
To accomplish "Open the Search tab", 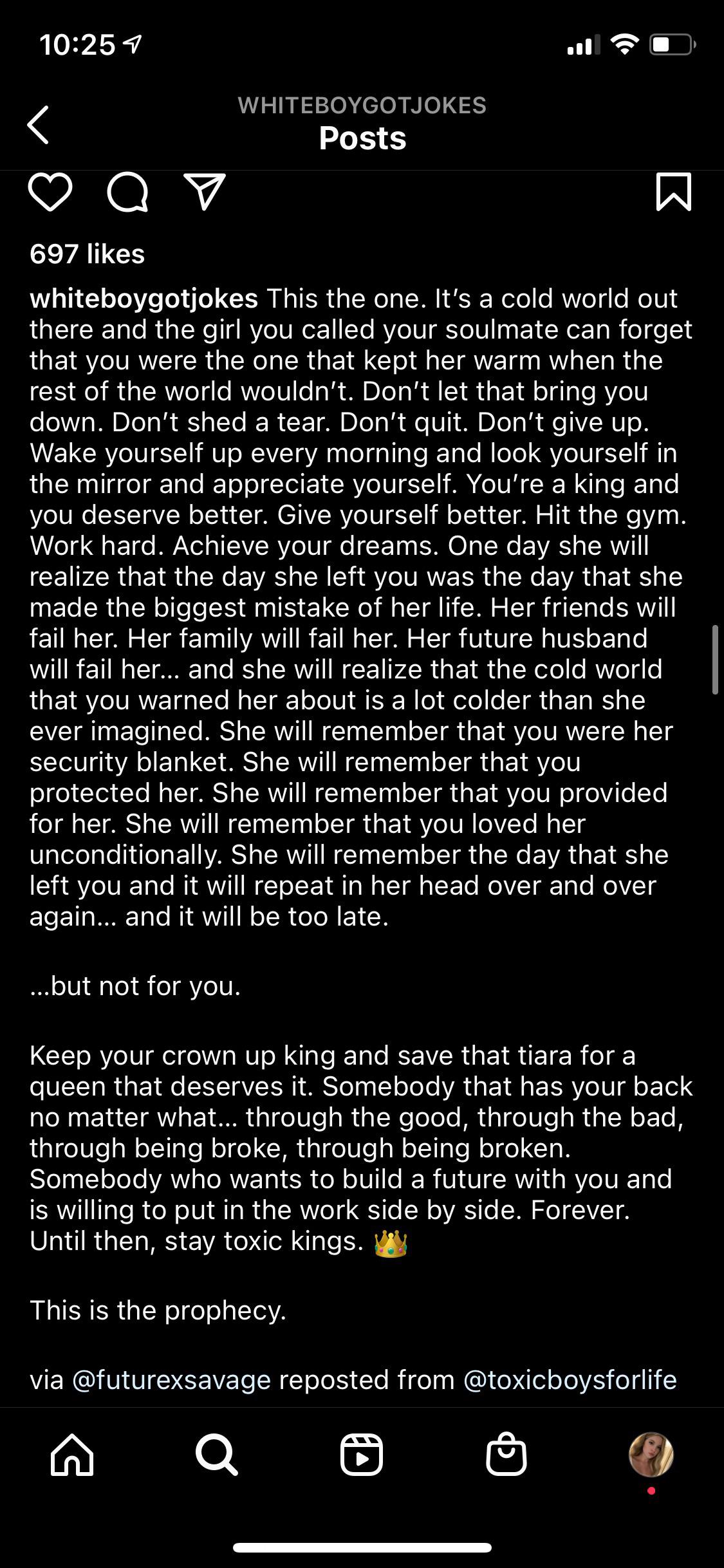I will pos(217,1454).
